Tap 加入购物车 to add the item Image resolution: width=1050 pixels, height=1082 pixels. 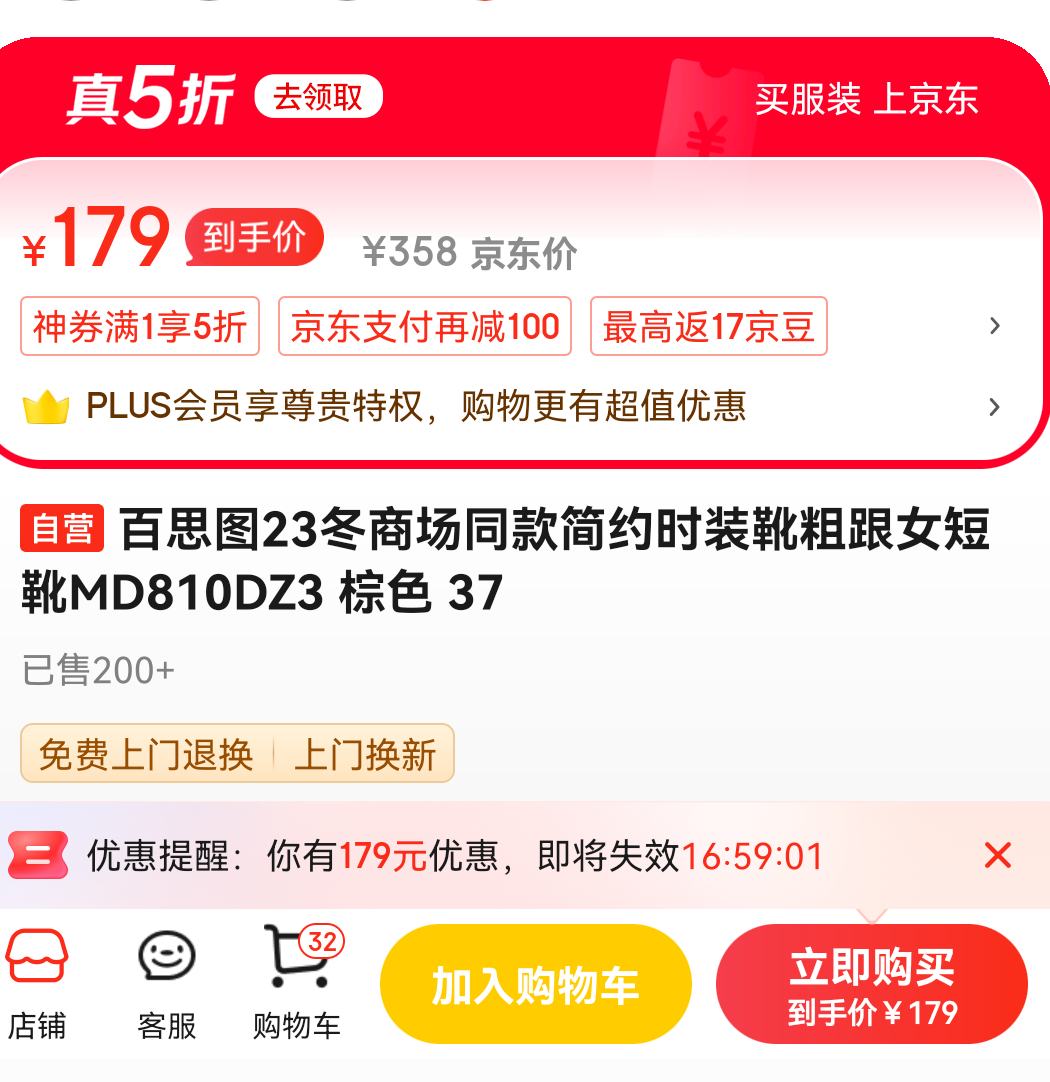[x=535, y=985]
